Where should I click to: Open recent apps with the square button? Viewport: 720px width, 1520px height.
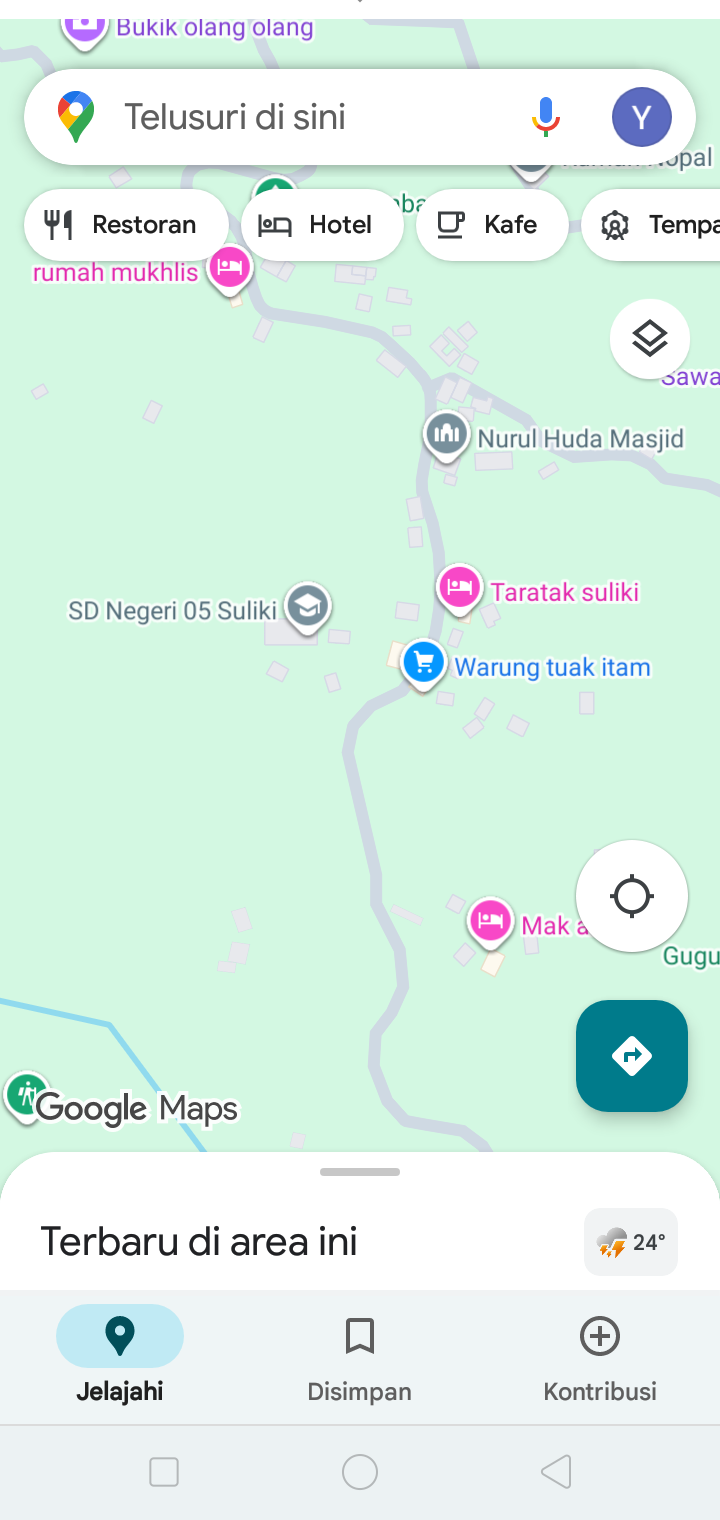coord(164,1472)
